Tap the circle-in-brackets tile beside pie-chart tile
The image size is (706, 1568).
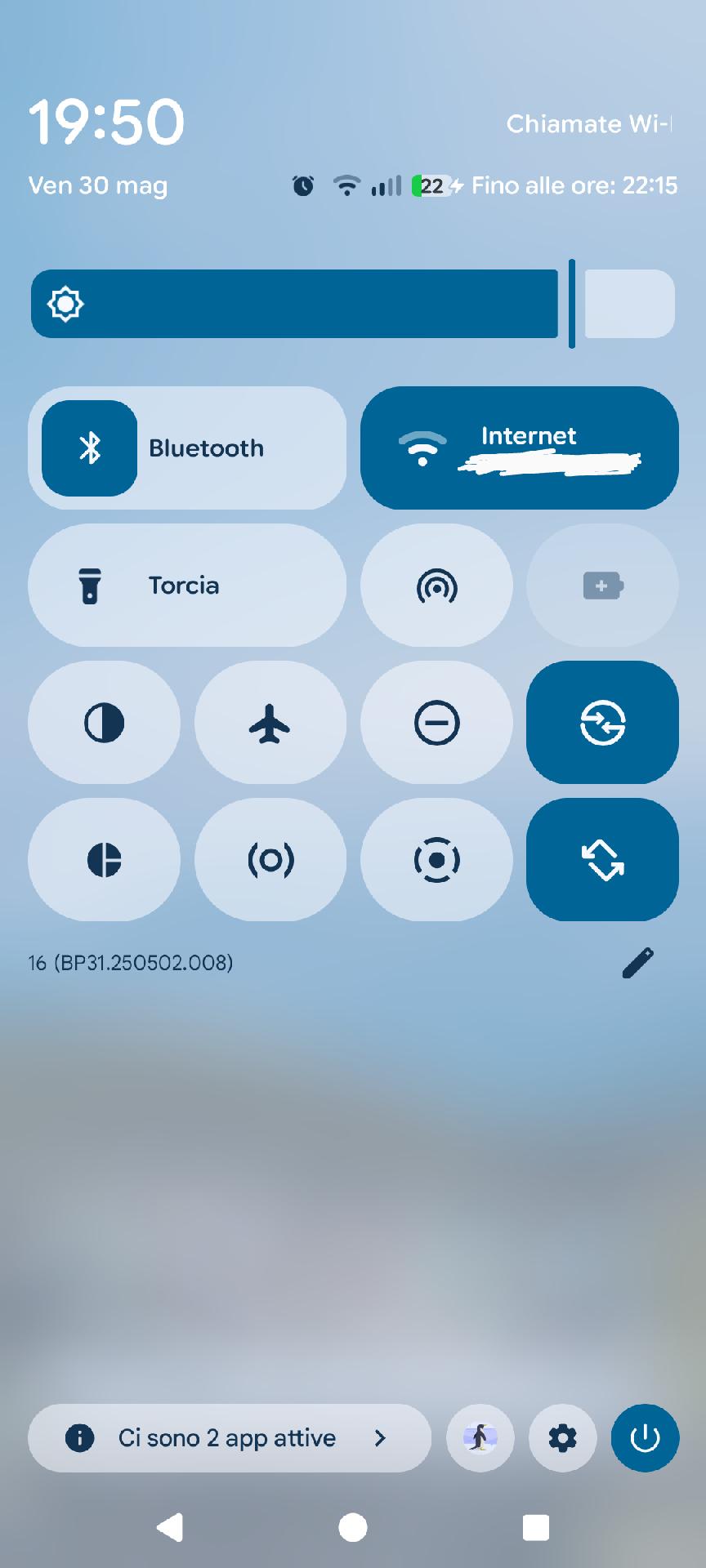pos(270,860)
